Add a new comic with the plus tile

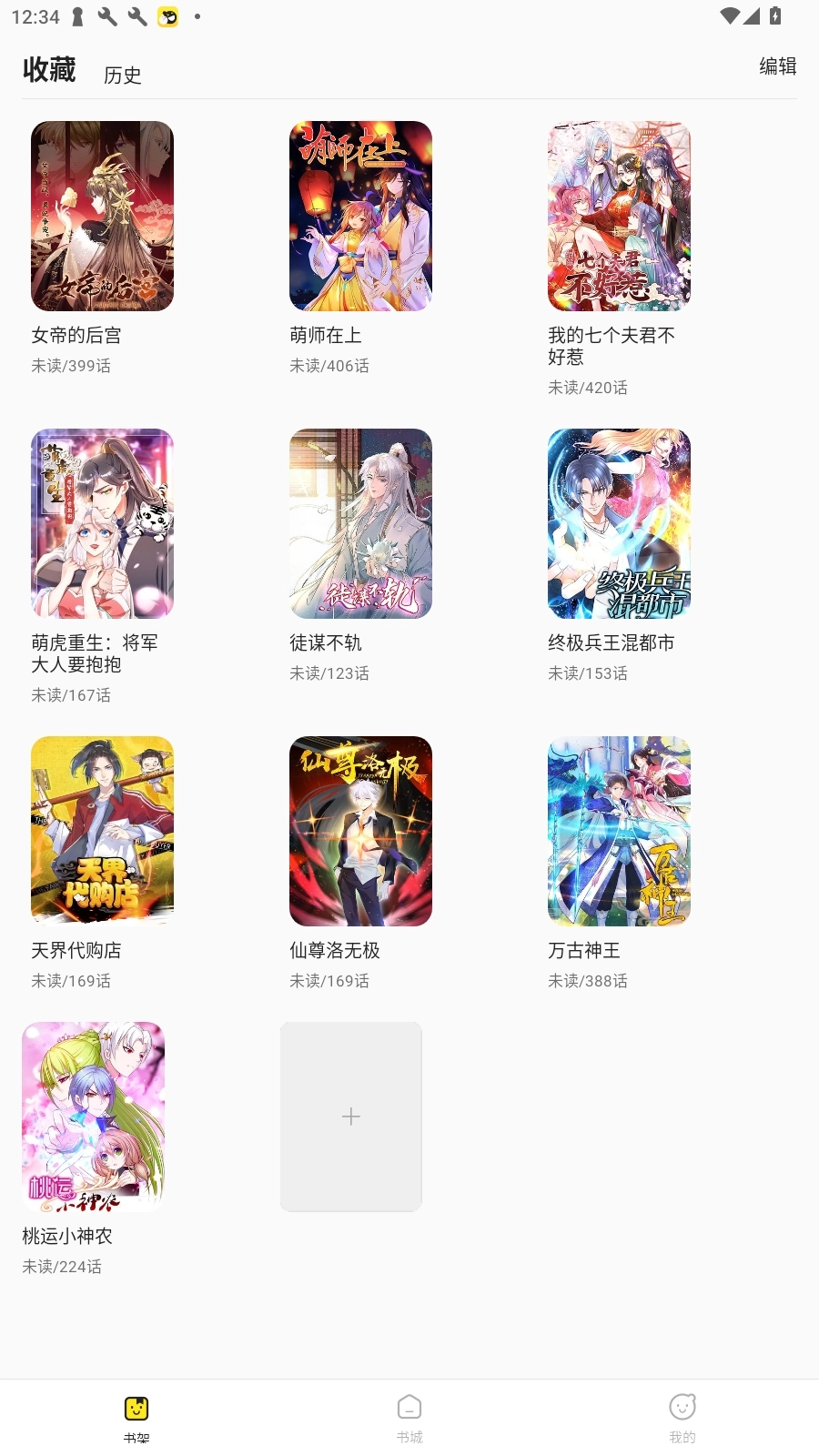coord(351,1117)
